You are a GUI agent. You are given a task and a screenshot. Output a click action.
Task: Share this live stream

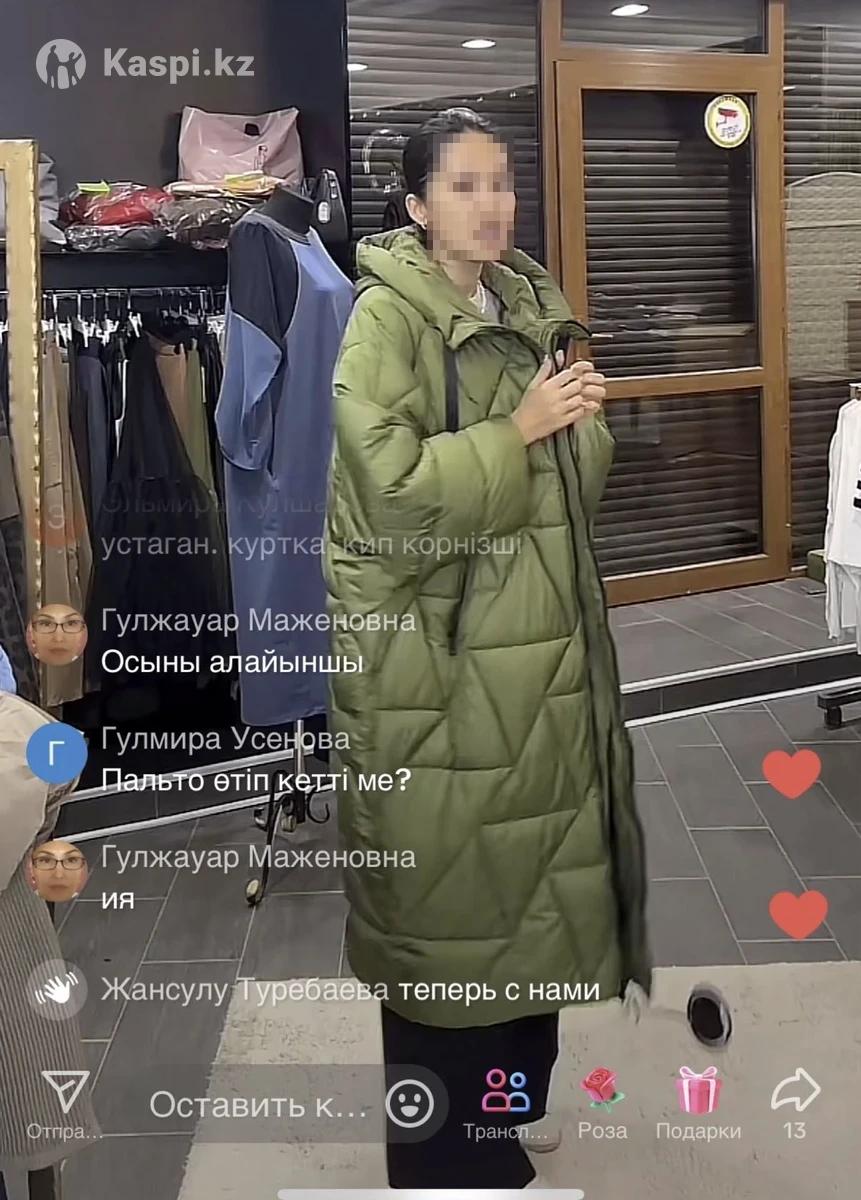tap(795, 1090)
